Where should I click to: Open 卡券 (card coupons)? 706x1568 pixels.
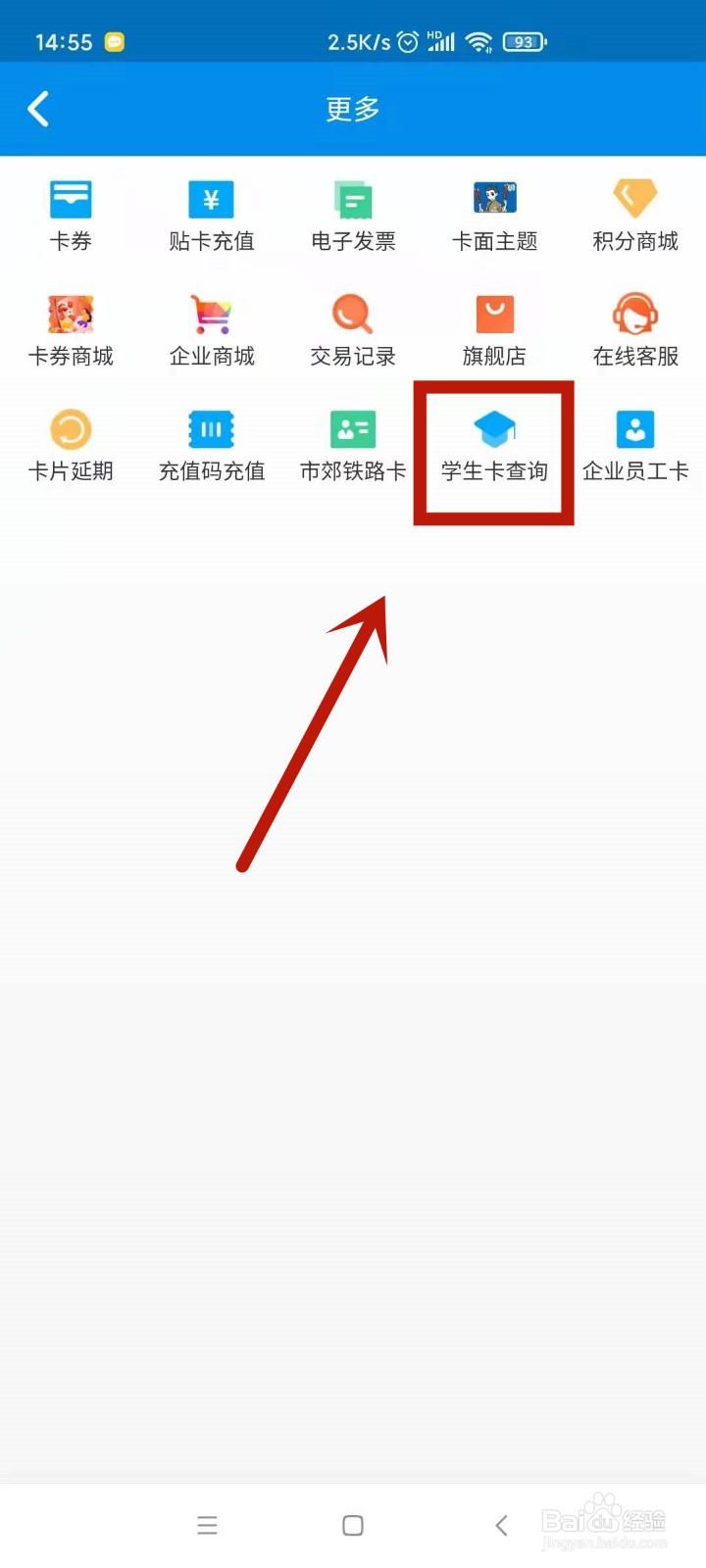(71, 216)
